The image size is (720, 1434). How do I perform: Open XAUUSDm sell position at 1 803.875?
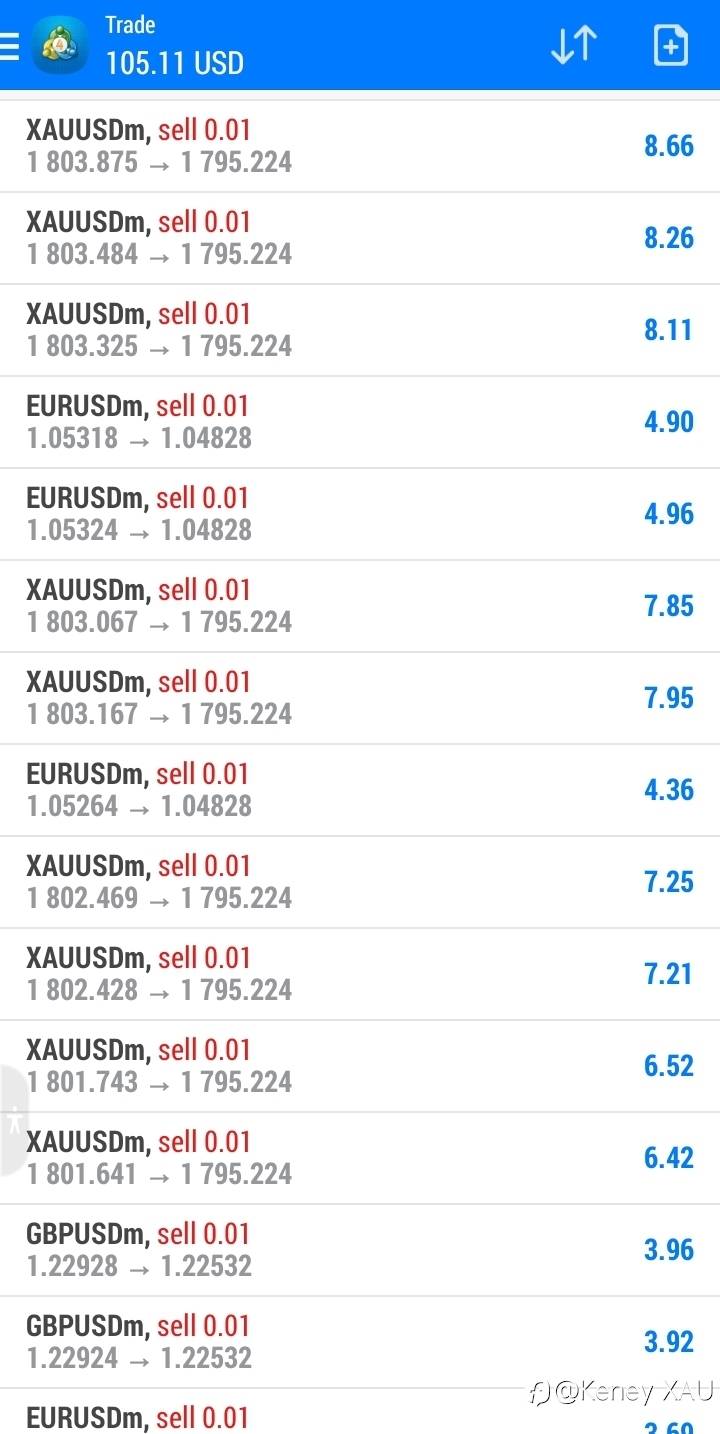pos(360,146)
